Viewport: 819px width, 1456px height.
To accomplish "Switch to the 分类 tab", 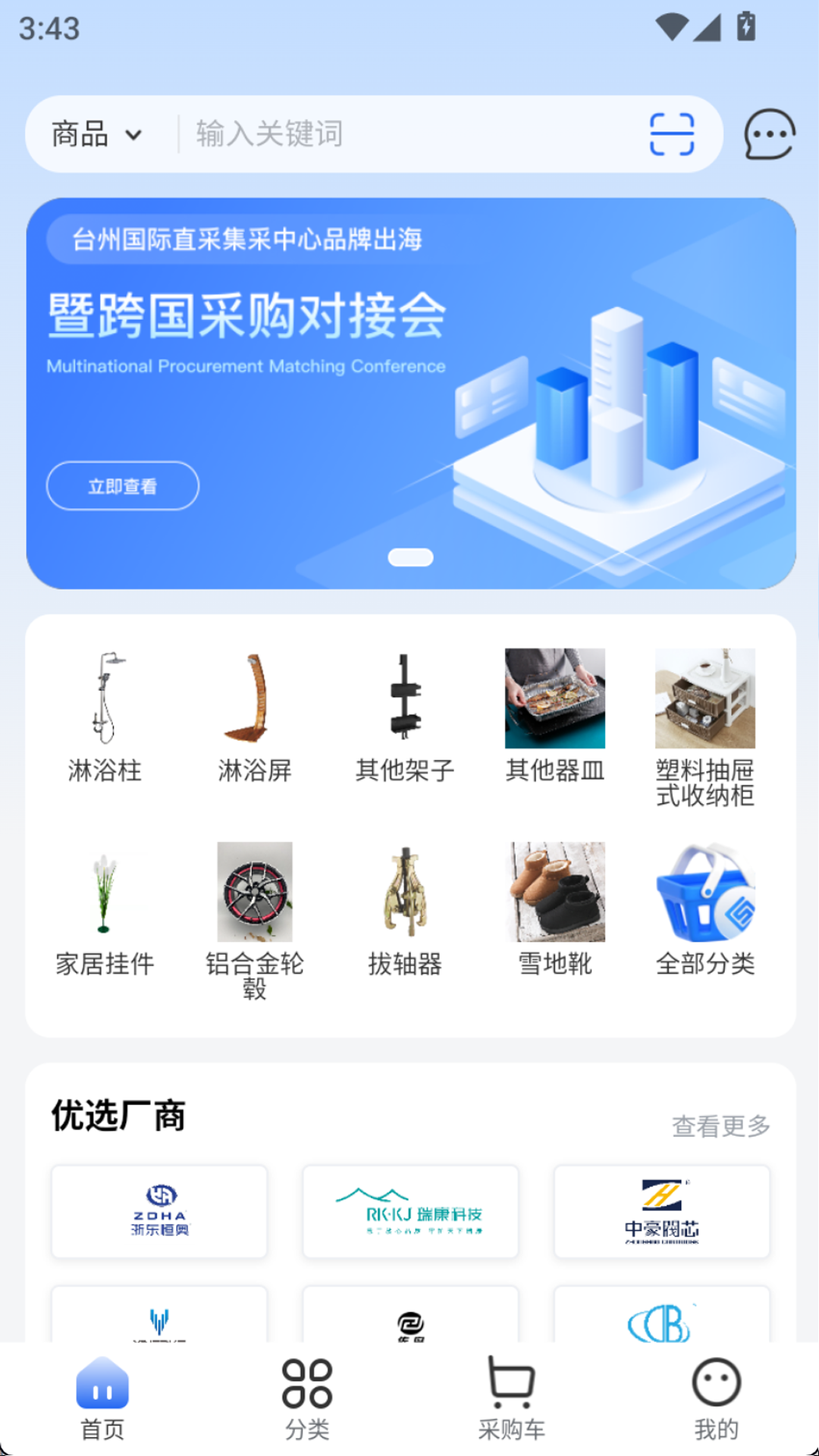I will pyautogui.click(x=307, y=1399).
